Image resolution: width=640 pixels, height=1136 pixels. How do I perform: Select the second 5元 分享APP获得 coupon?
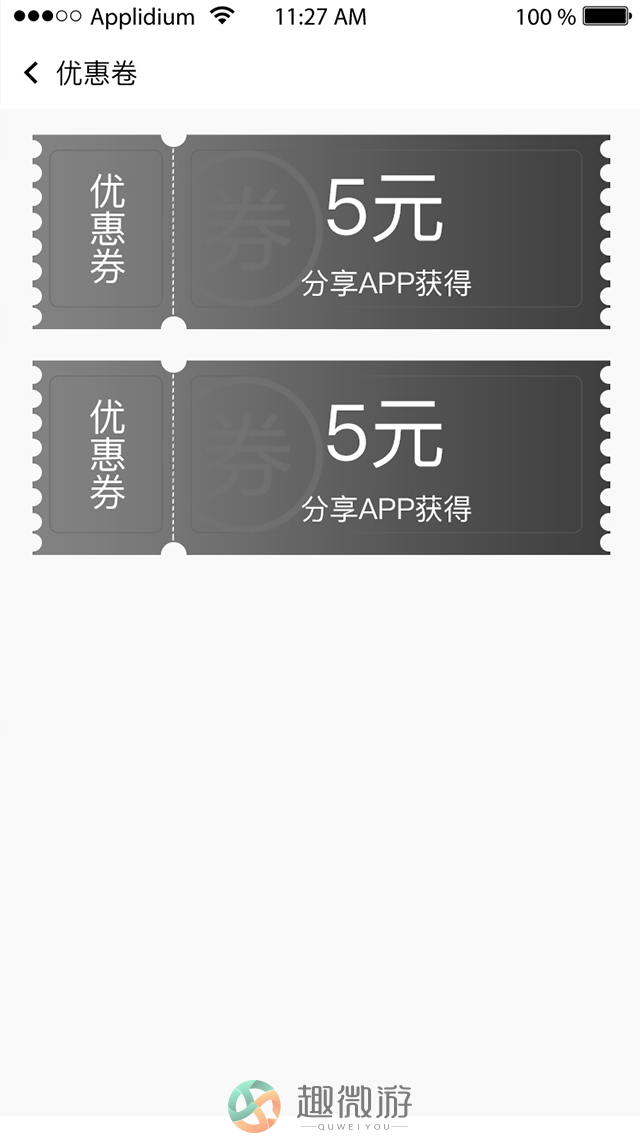click(321, 457)
